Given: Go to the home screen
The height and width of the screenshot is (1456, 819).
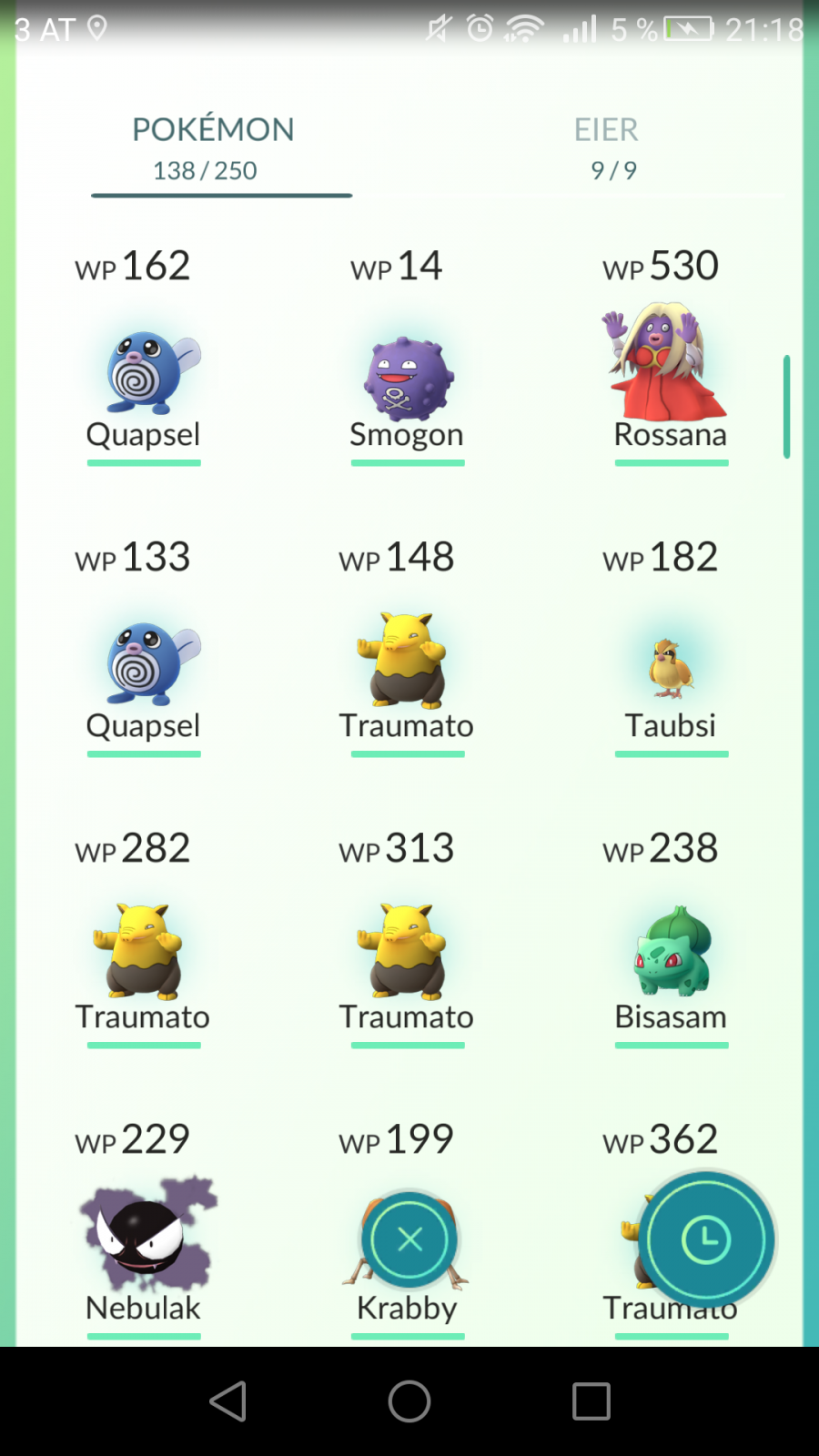Looking at the screenshot, I should pos(409,1401).
